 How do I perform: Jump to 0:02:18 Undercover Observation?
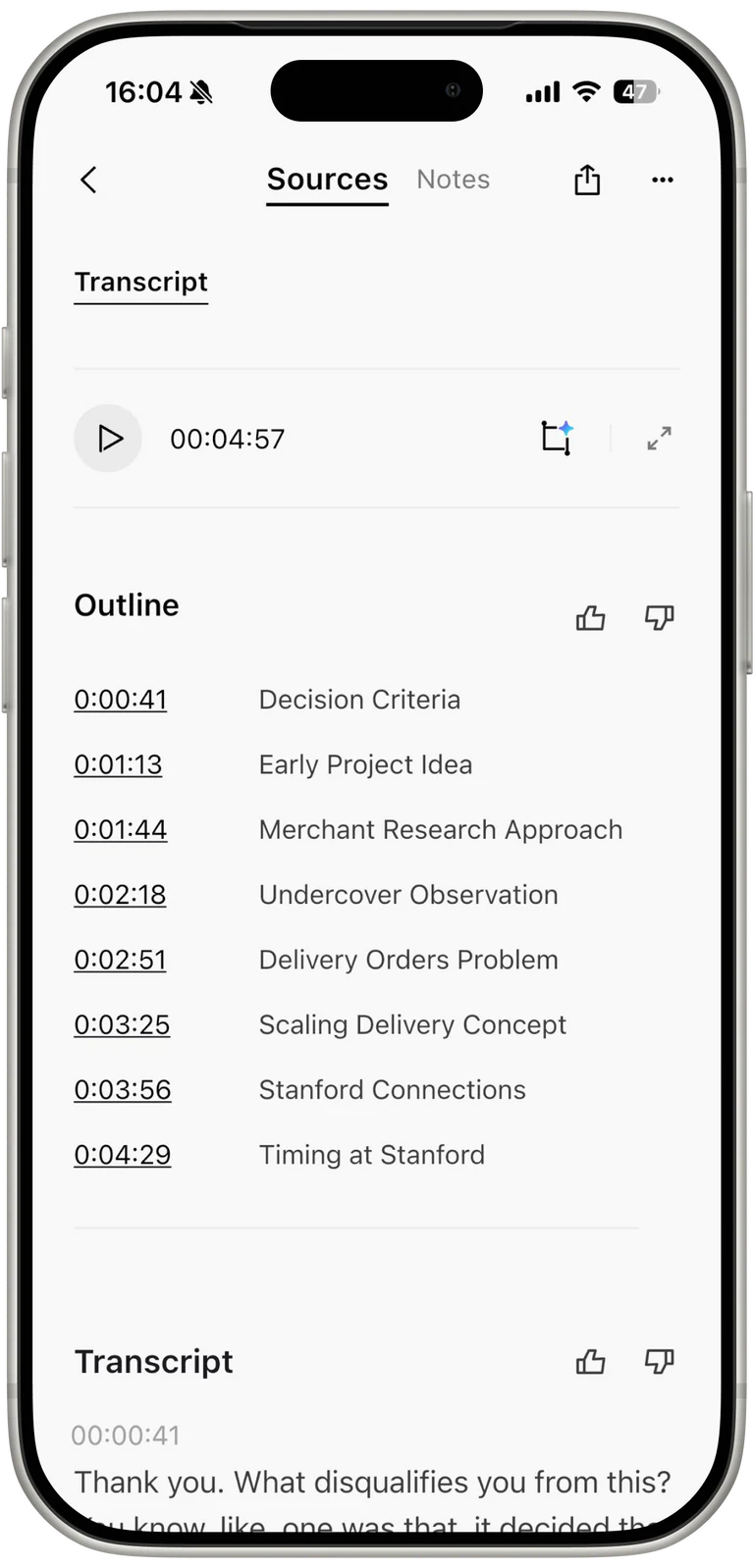click(120, 895)
